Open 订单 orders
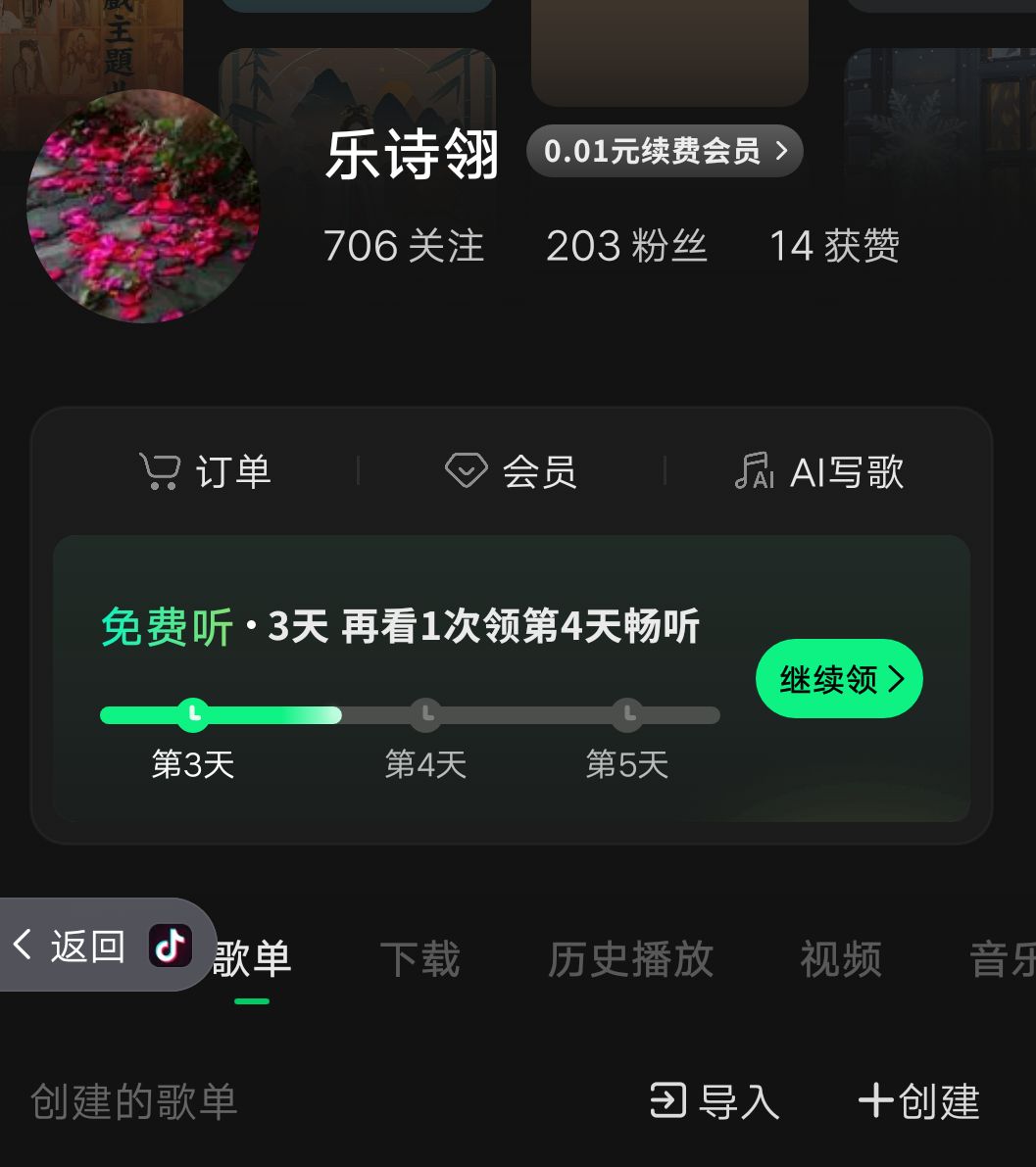Viewport: 1036px width, 1167px height. tap(206, 471)
